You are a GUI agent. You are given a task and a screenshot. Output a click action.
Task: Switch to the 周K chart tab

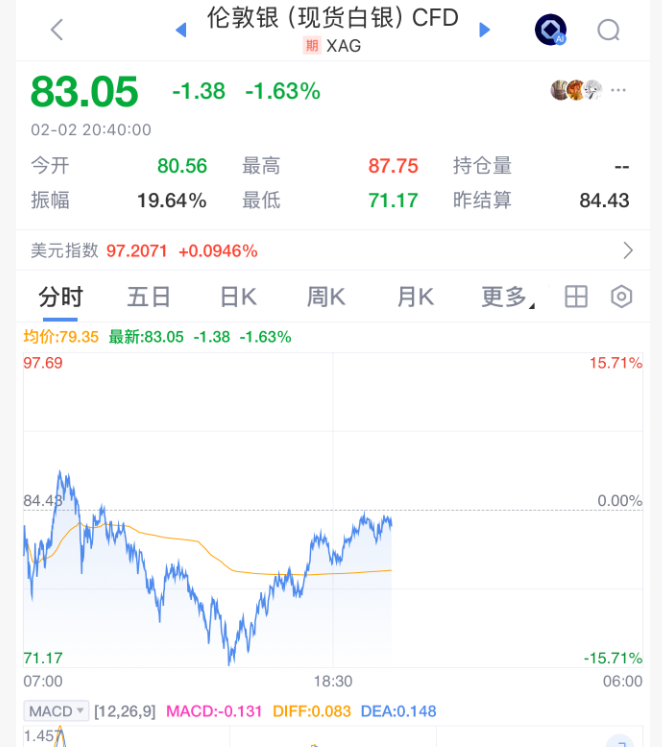326,297
